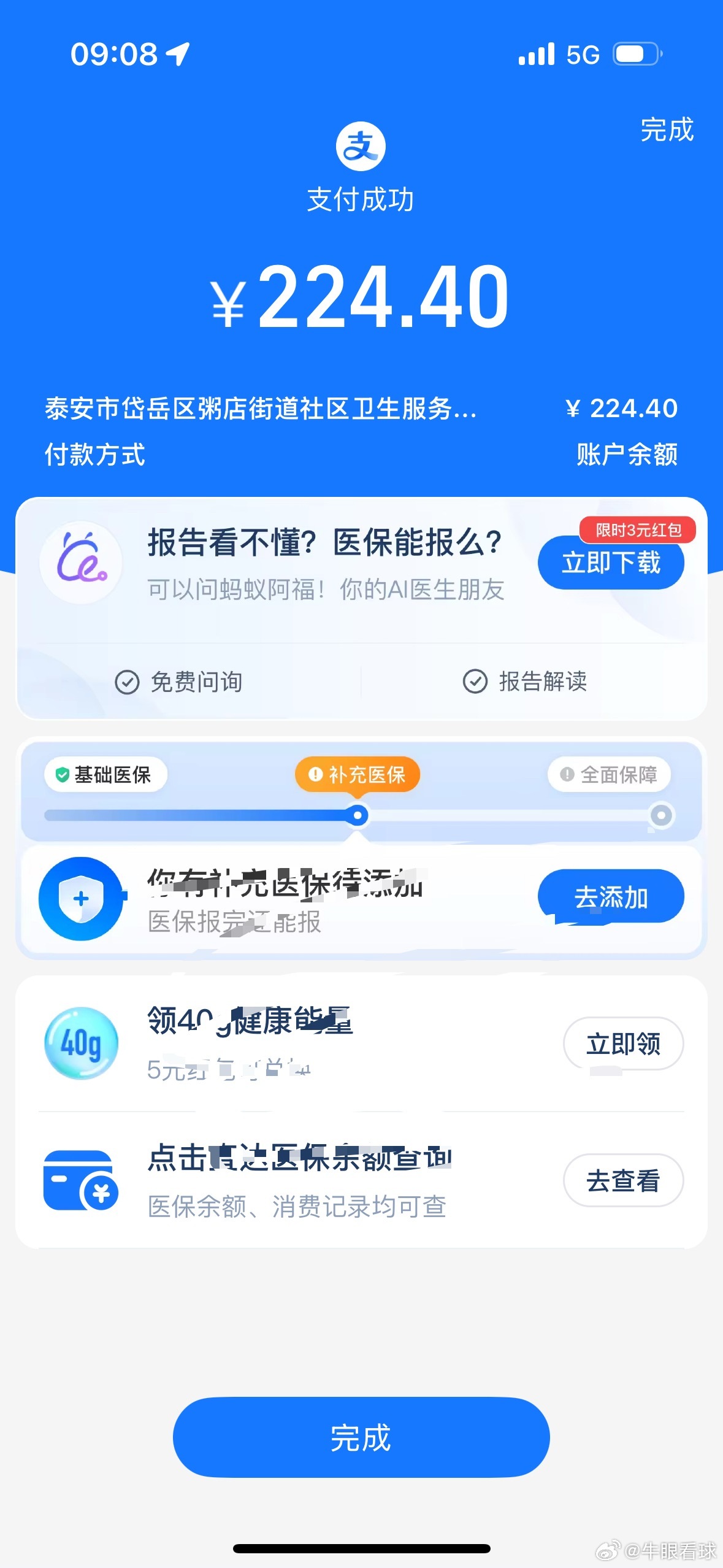Click the Alipay logo icon
The width and height of the screenshot is (723, 1568).
[x=361, y=145]
